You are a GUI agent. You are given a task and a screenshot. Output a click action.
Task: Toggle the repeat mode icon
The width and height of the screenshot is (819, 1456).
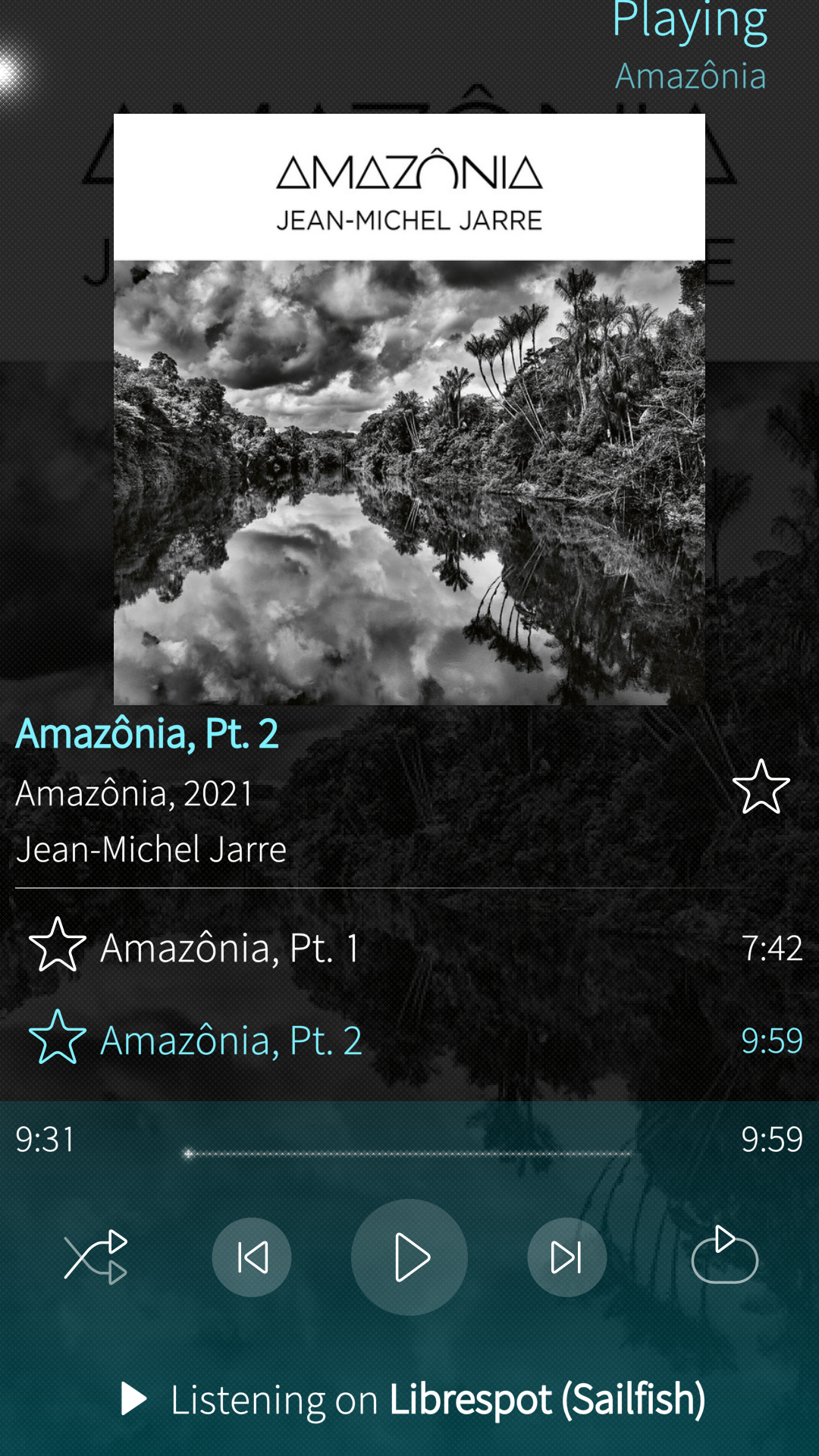(x=724, y=1256)
